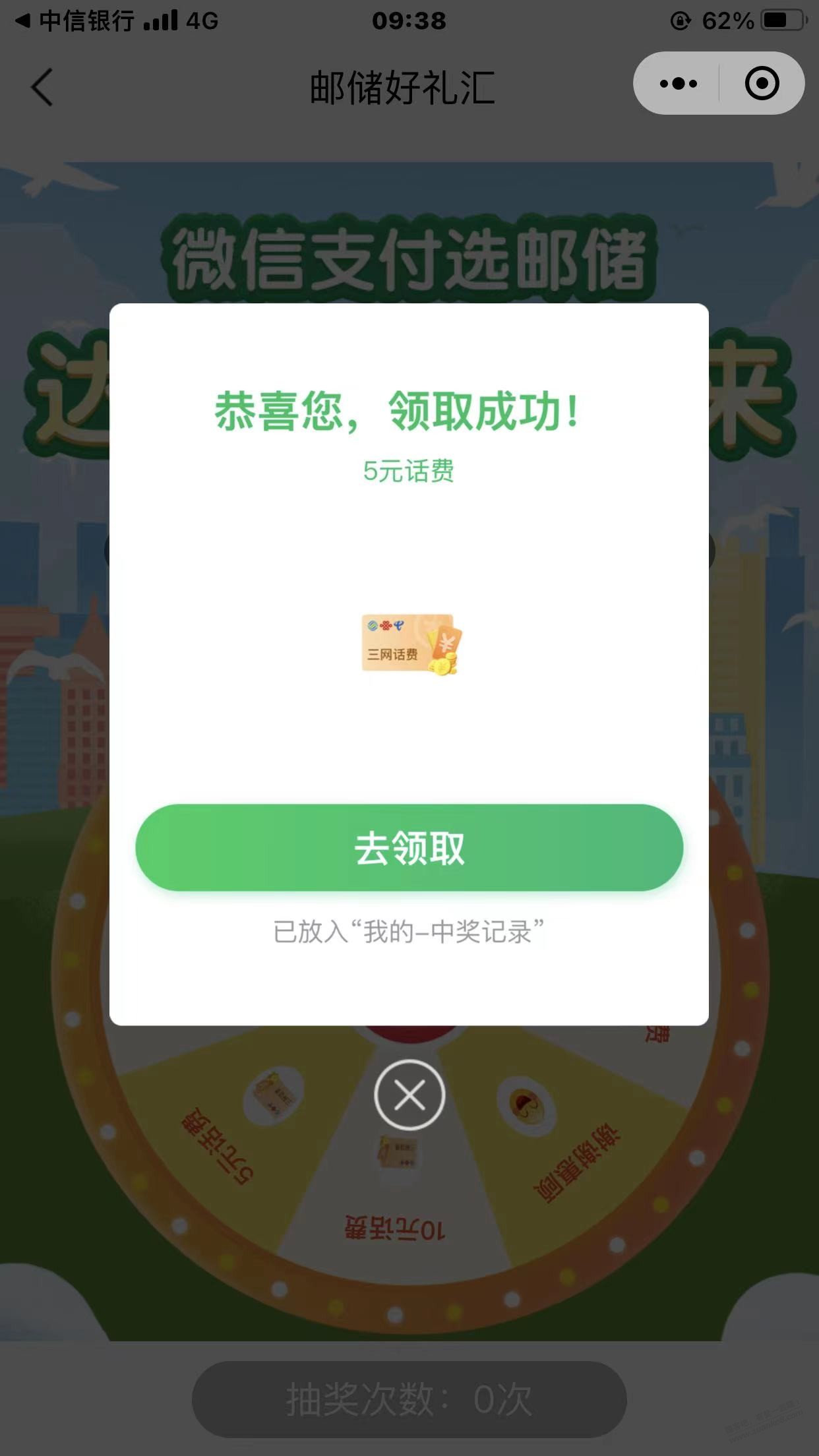The image size is (819, 1456).
Task: Tap the 去领取 button to claim the prize
Action: (409, 847)
